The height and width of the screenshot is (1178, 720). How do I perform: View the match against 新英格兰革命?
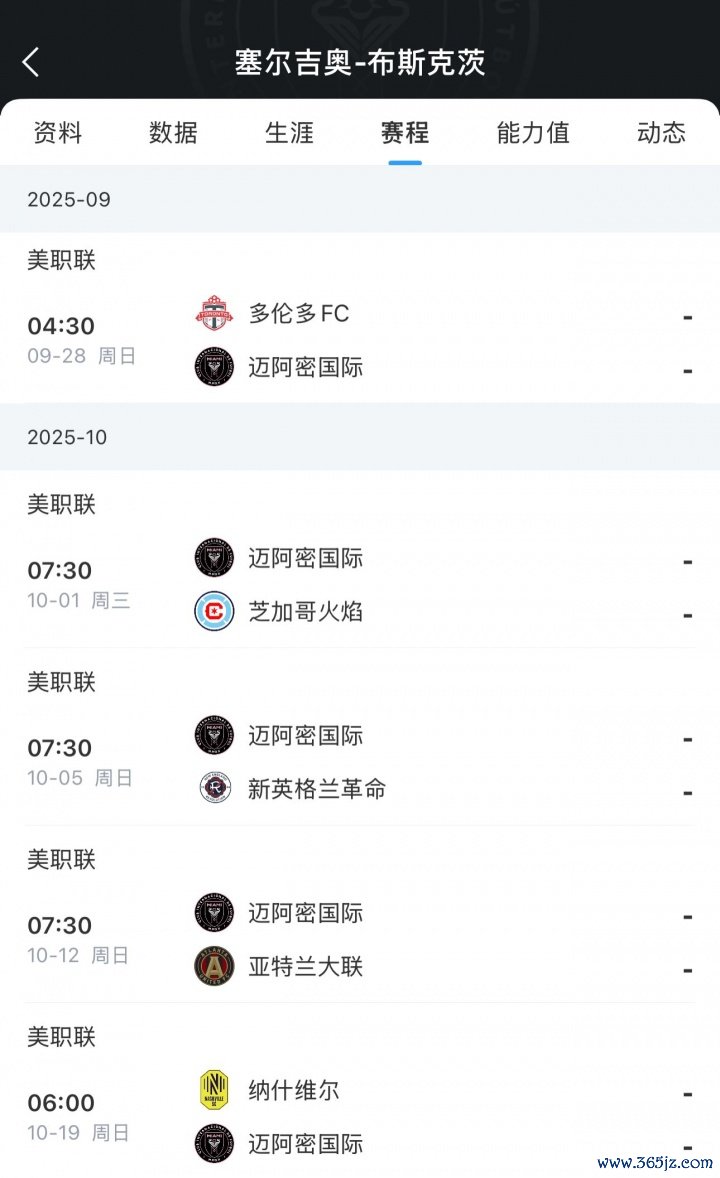pos(360,763)
